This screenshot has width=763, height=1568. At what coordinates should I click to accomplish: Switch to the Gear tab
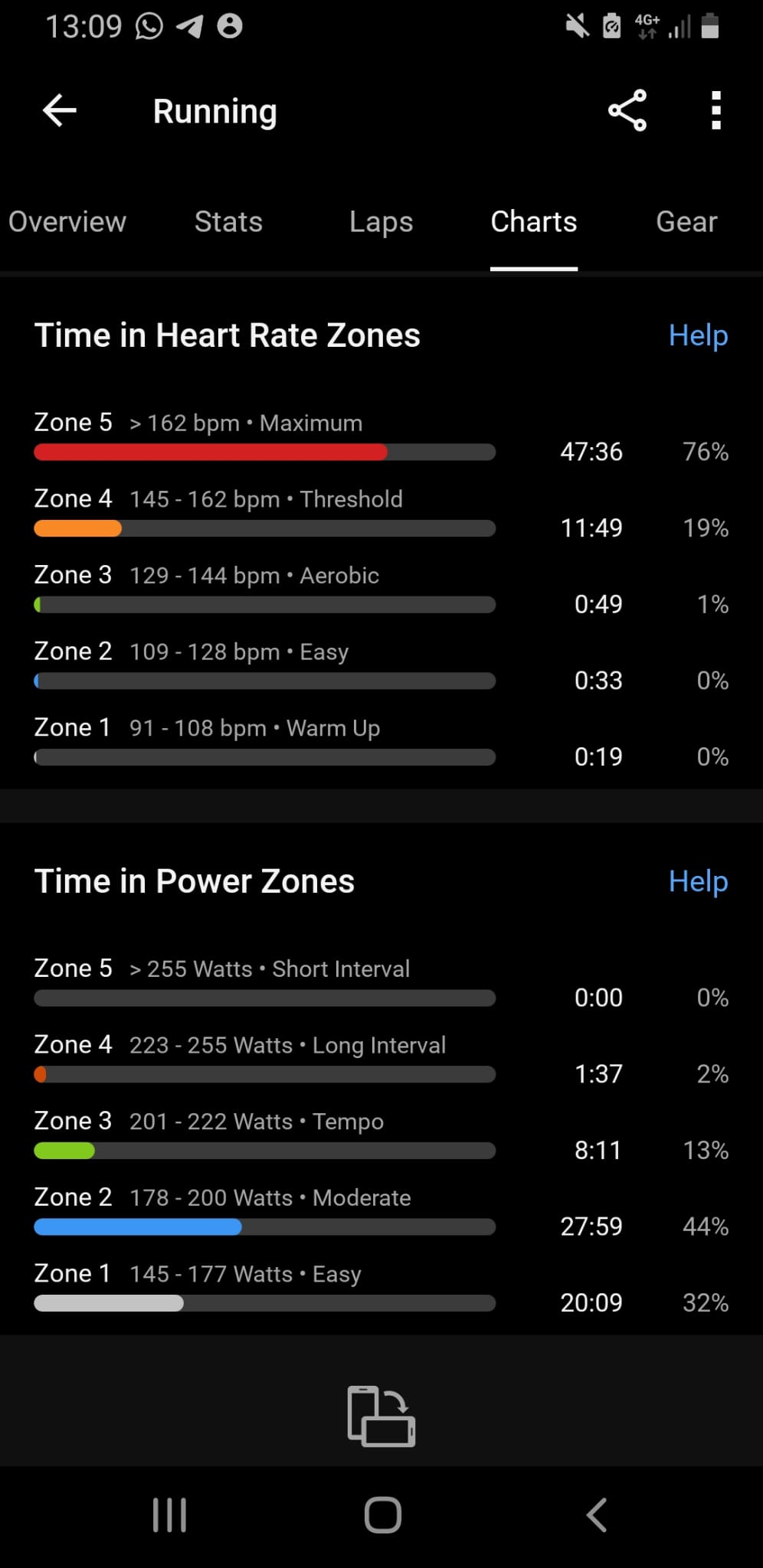click(x=686, y=222)
